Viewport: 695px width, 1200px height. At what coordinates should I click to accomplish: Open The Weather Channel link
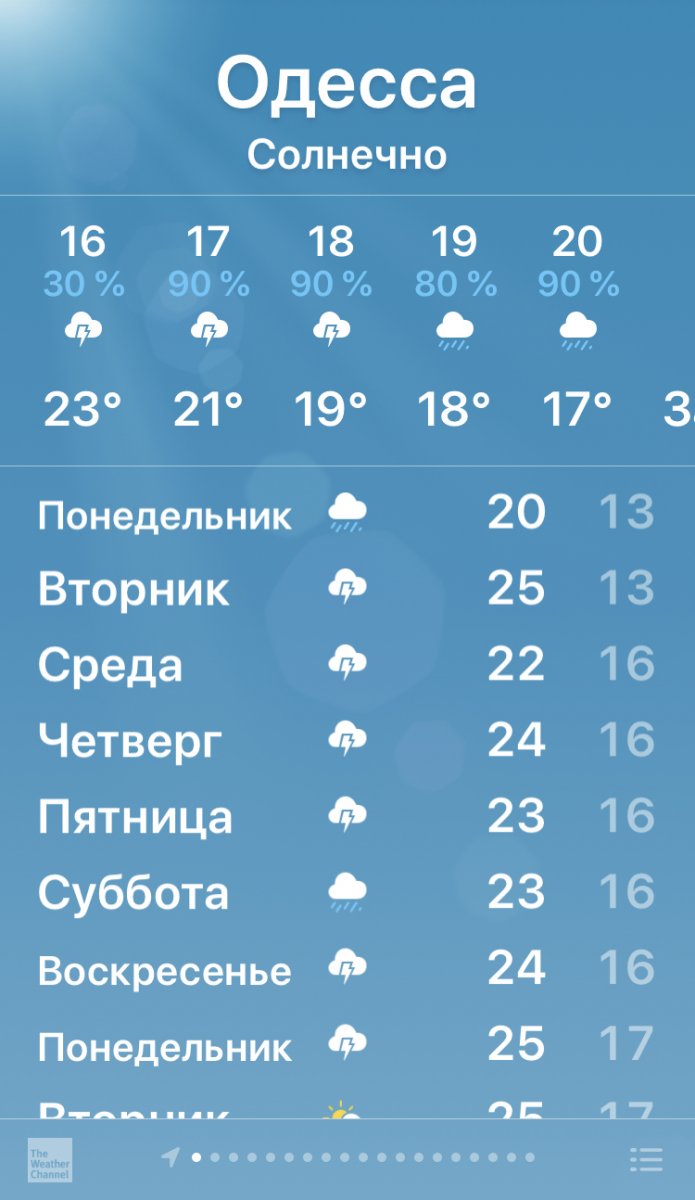pyautogui.click(x=50, y=1159)
